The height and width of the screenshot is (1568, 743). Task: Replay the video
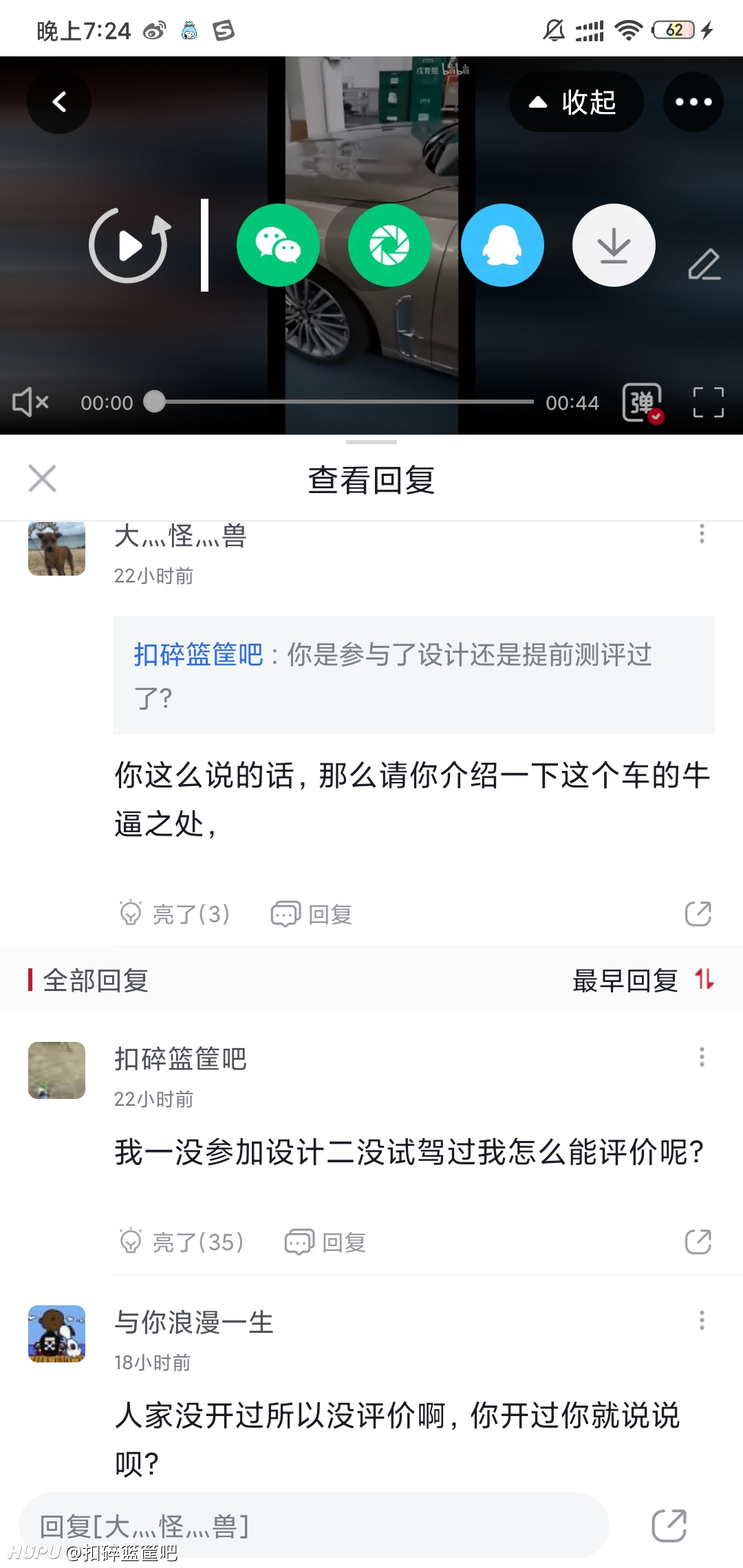(x=130, y=246)
